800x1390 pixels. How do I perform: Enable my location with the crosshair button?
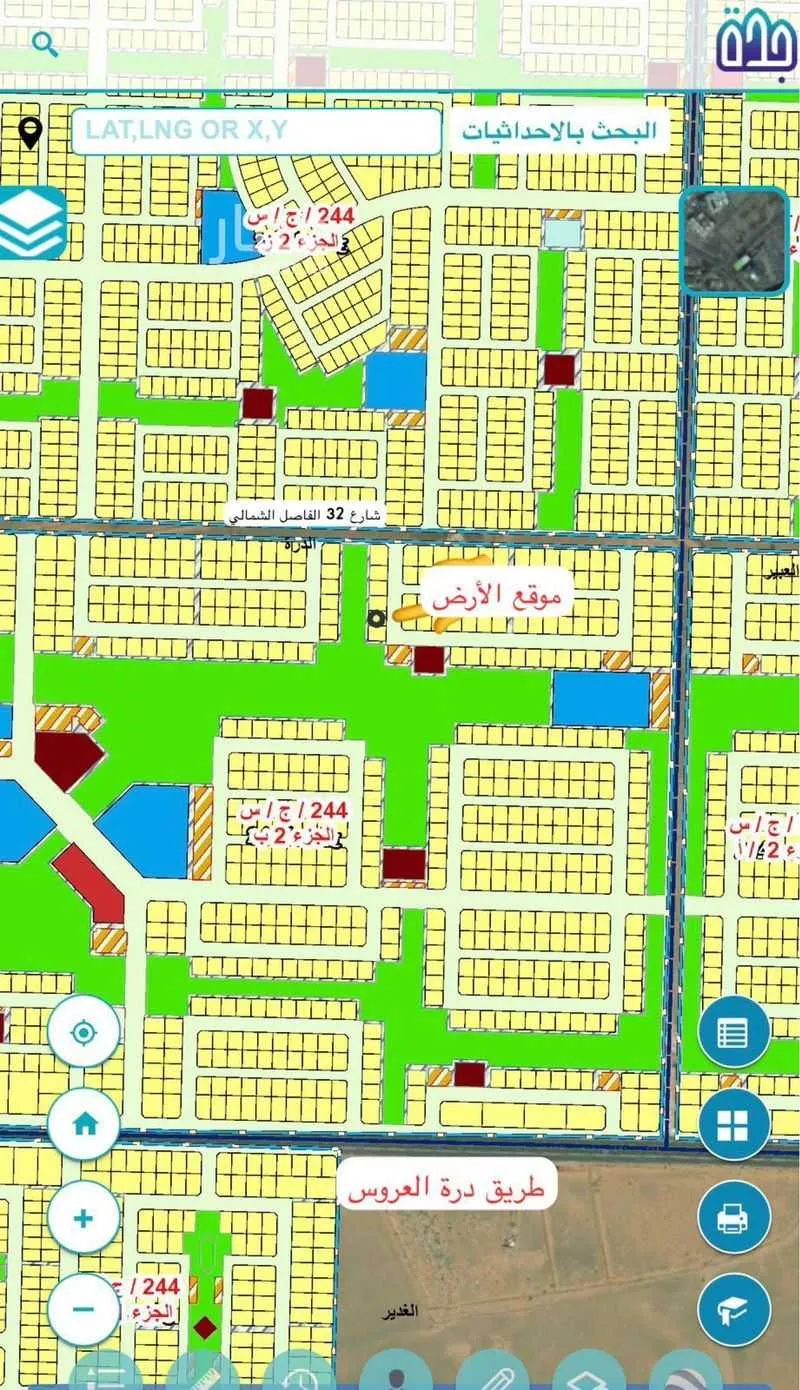pyautogui.click(x=83, y=1030)
